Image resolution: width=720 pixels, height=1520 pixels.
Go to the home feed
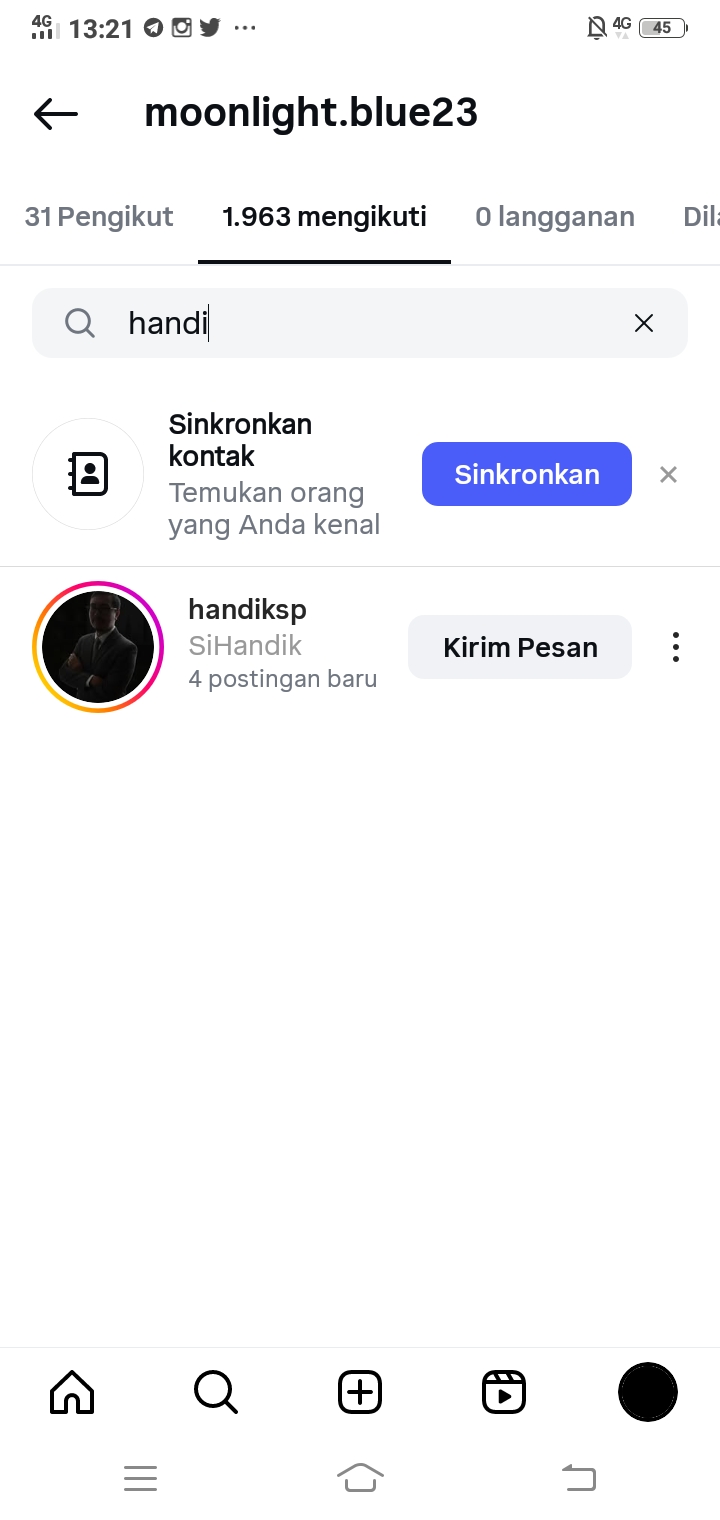coord(72,1391)
